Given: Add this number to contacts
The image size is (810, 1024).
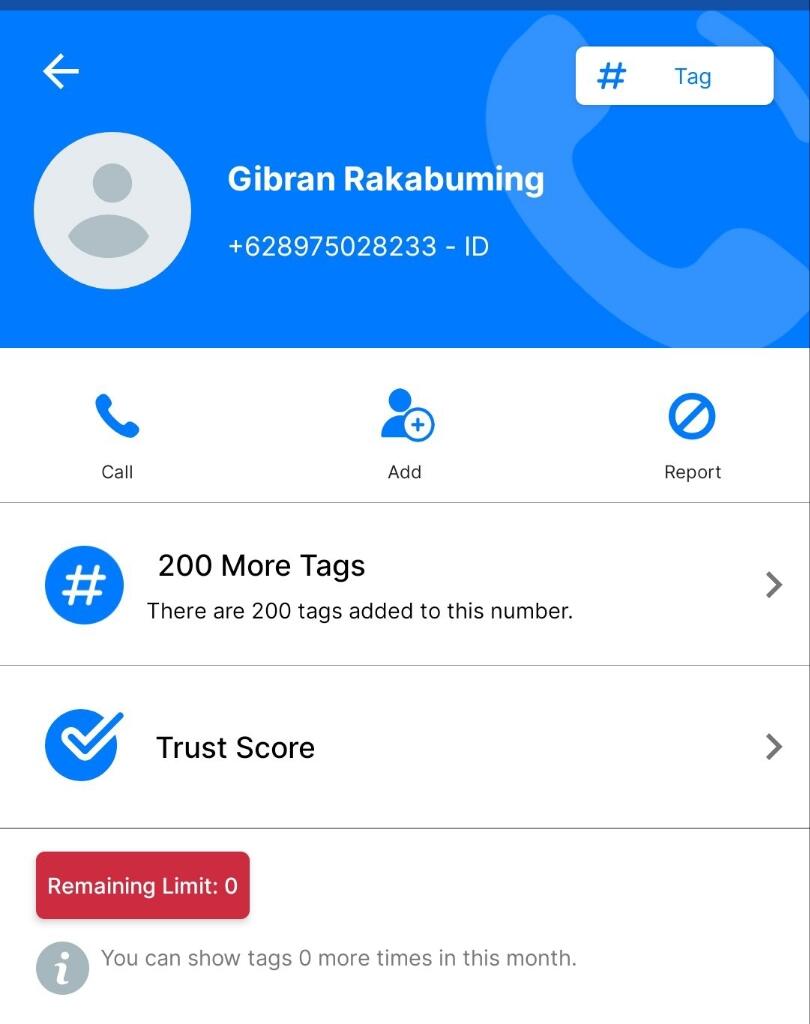Looking at the screenshot, I should tap(405, 434).
